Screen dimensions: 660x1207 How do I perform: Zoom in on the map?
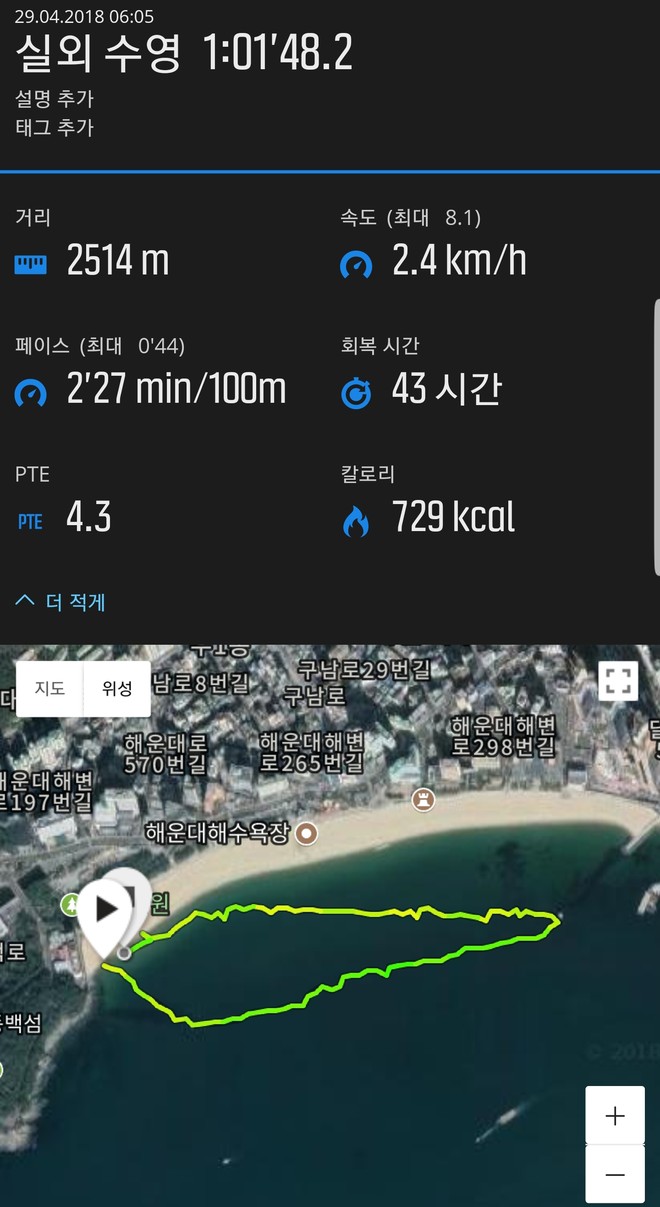point(615,1116)
